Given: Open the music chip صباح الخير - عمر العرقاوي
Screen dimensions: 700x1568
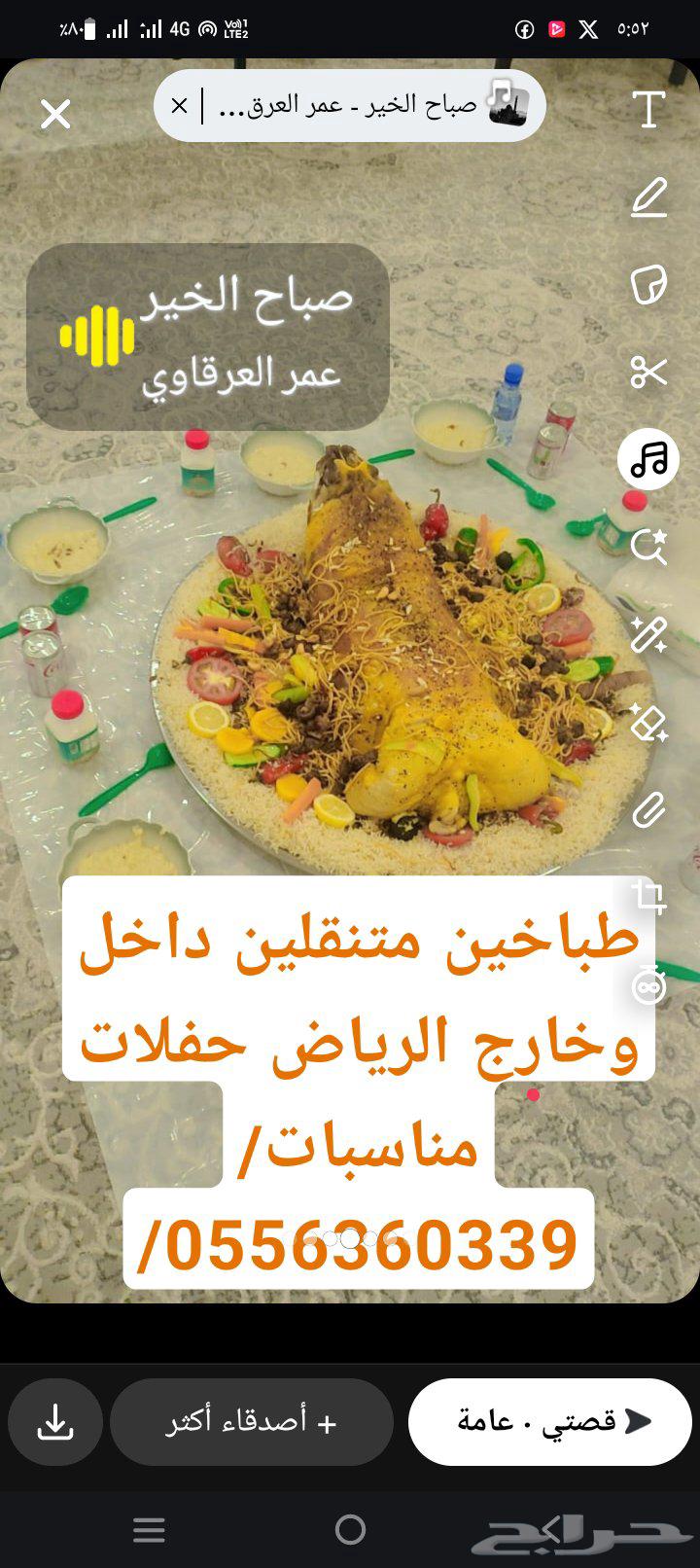Looking at the screenshot, I should click(x=350, y=106).
